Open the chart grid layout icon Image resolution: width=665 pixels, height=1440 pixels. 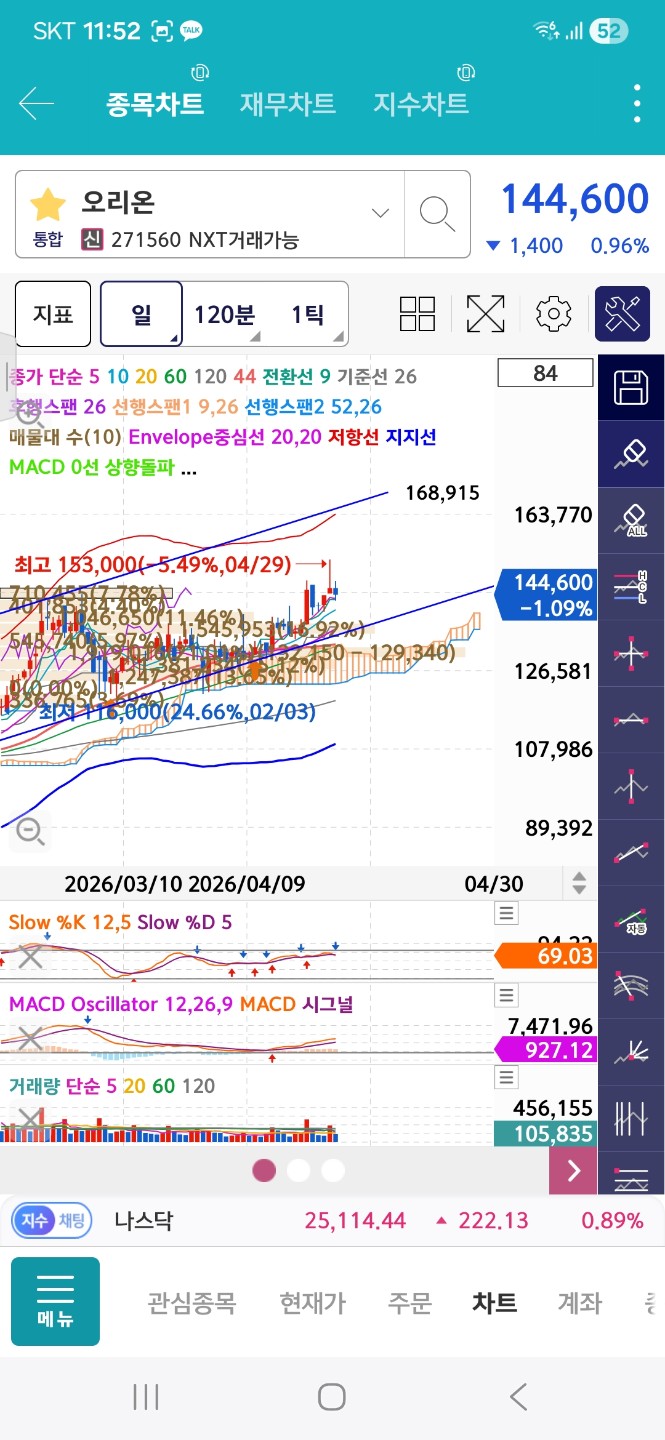click(417, 314)
